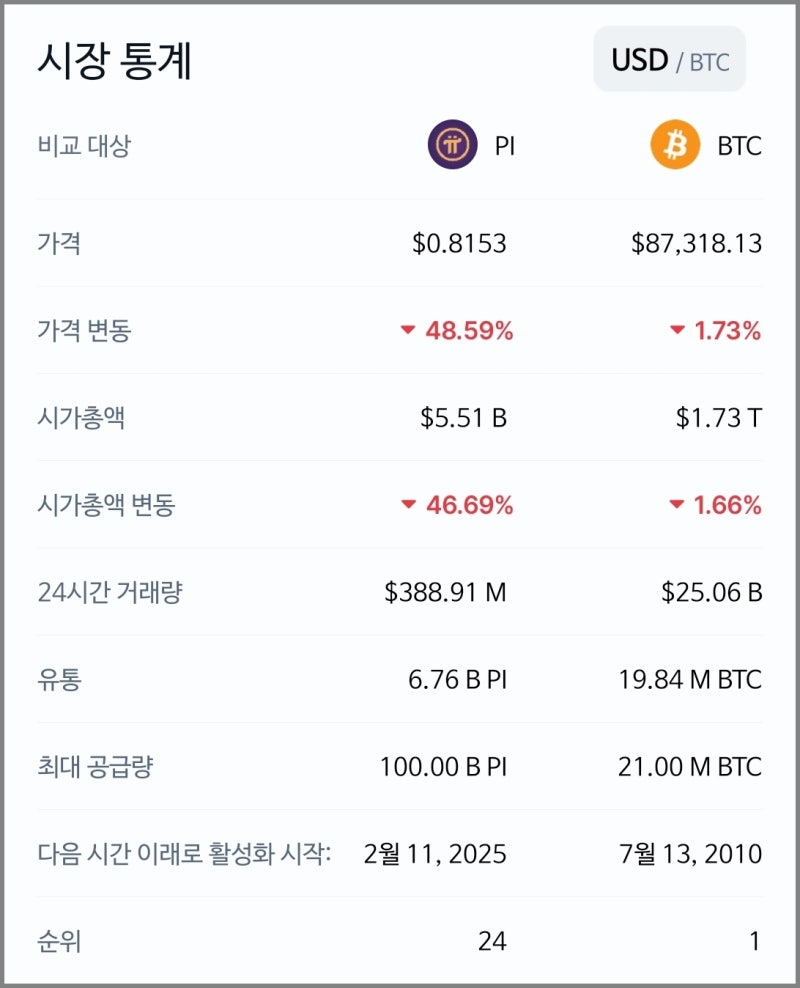Toggle the USD currency option
The height and width of the screenshot is (988, 800).
(x=638, y=58)
